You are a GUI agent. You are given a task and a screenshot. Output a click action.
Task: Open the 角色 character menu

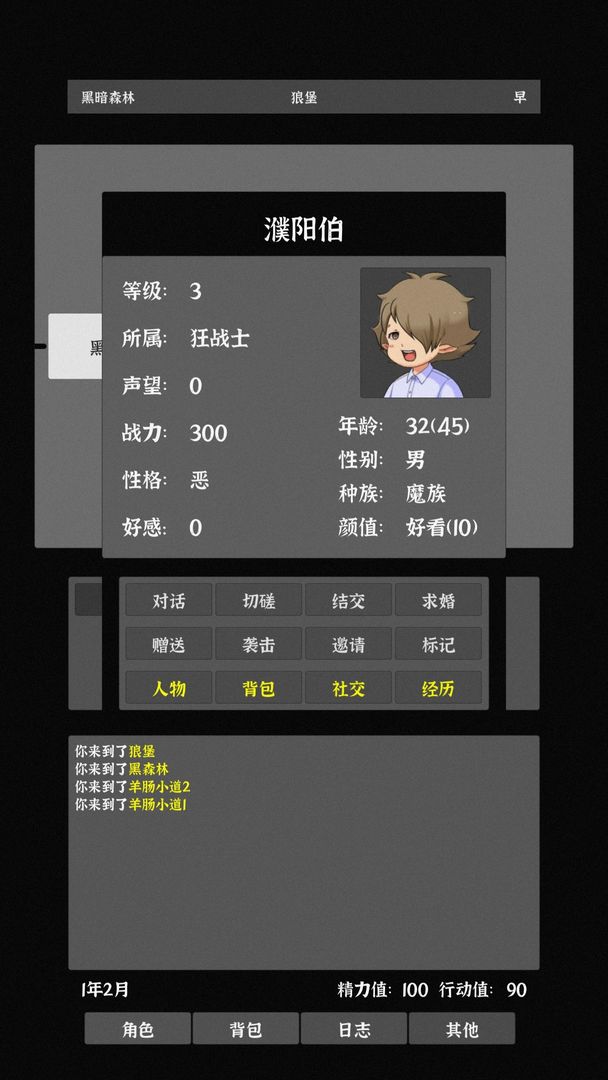[137, 1028]
